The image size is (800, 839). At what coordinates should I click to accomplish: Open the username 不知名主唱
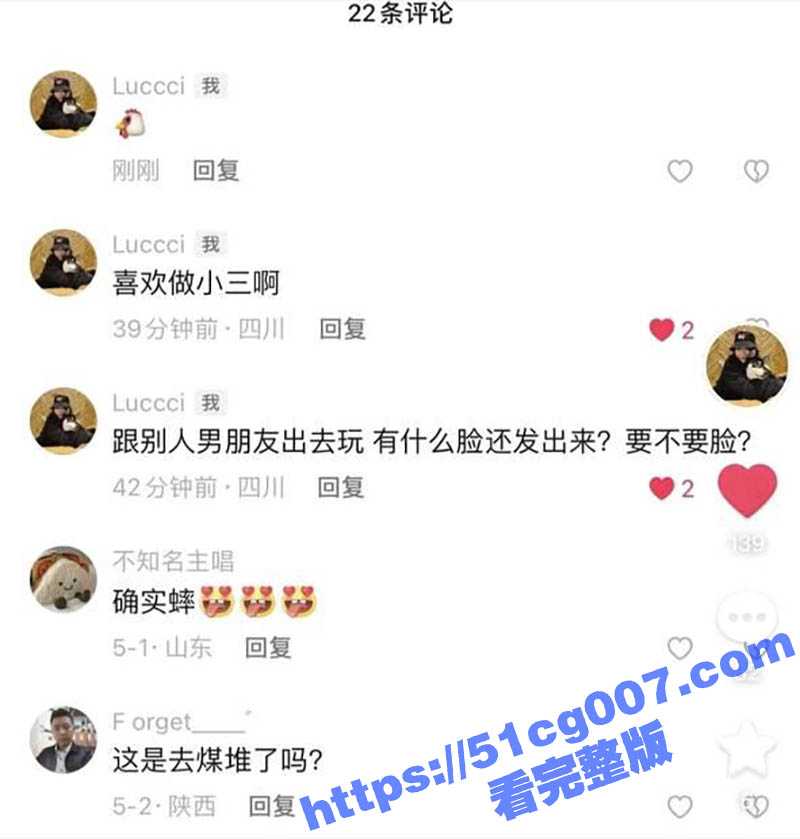click(173, 561)
